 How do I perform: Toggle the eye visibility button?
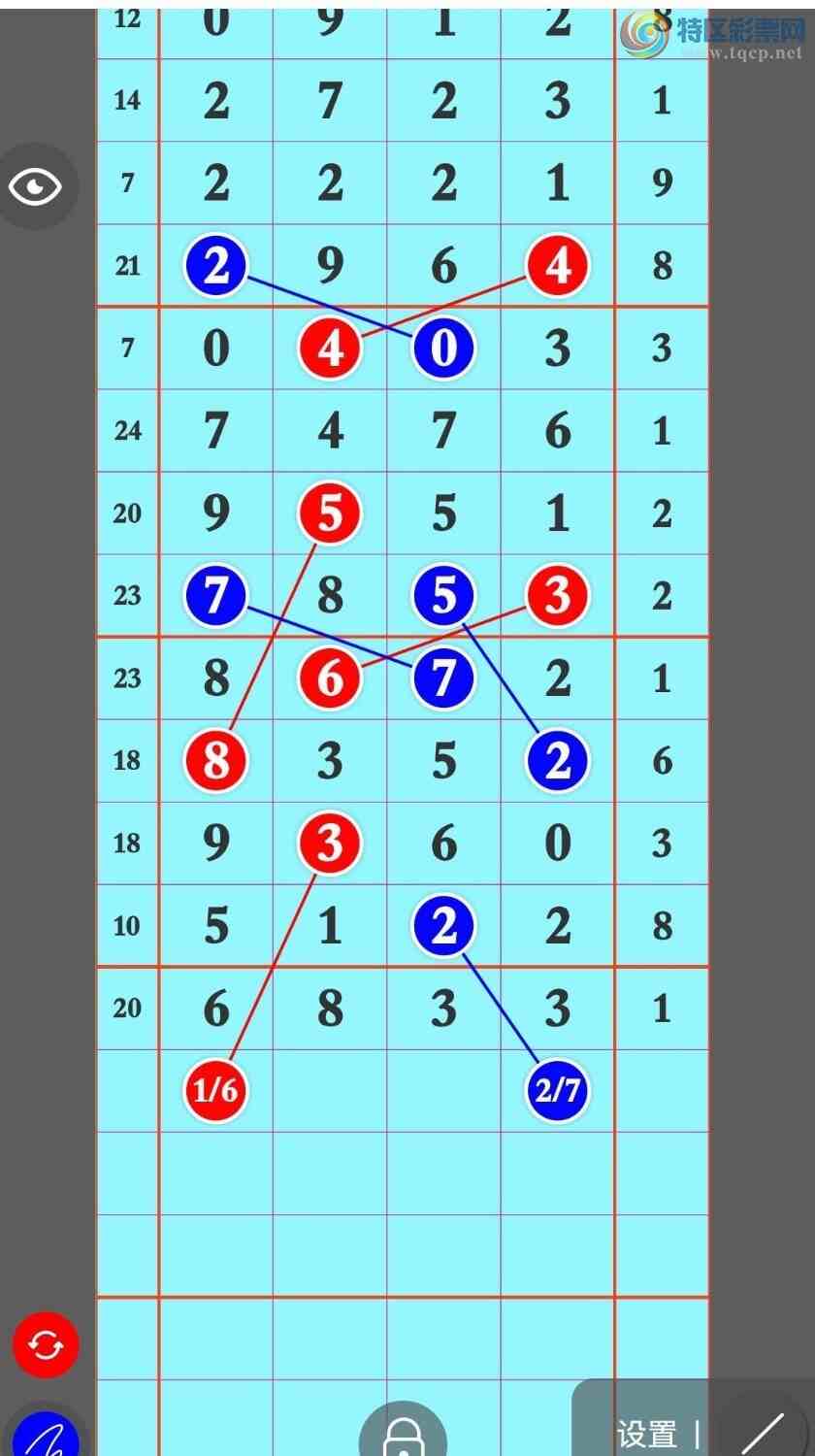point(36,186)
